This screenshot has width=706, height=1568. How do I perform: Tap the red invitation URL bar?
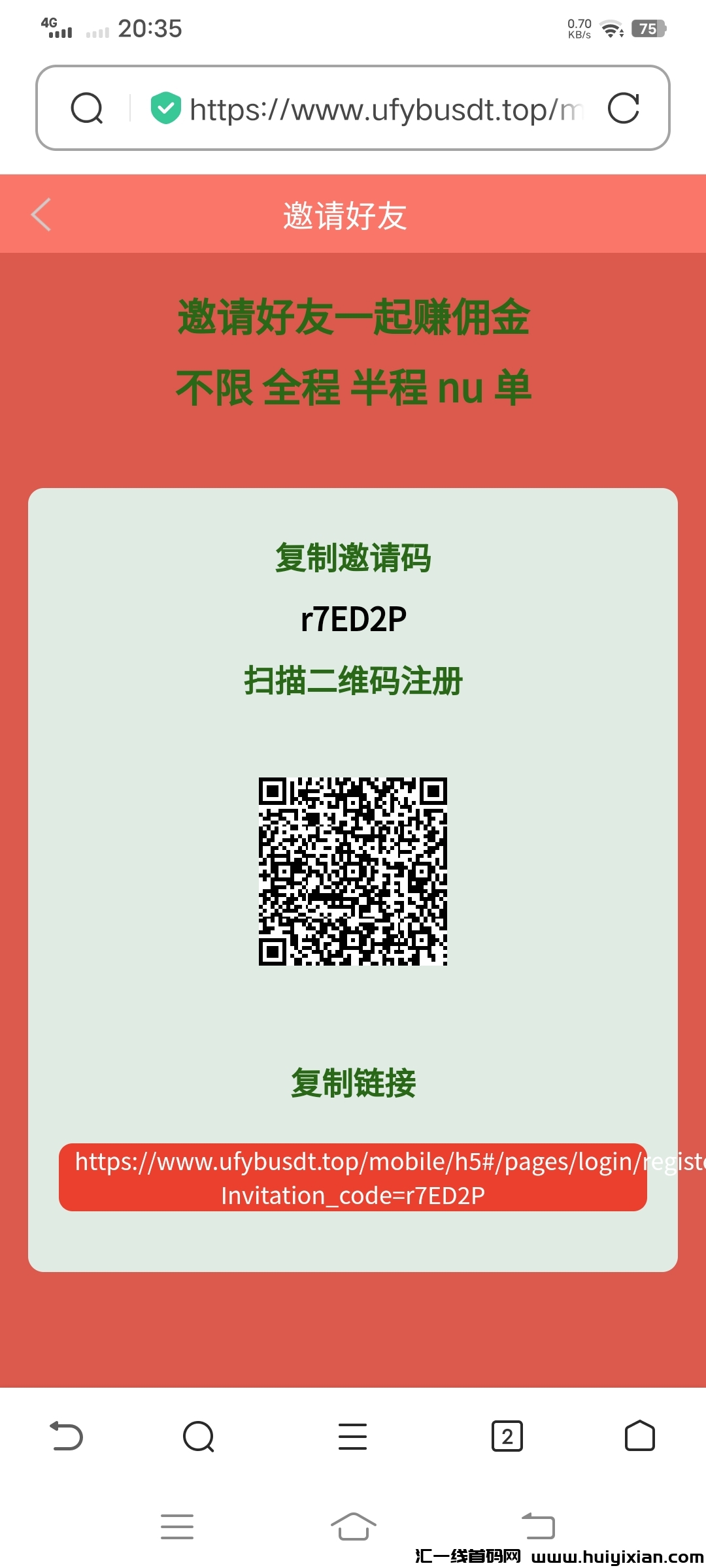353,1176
